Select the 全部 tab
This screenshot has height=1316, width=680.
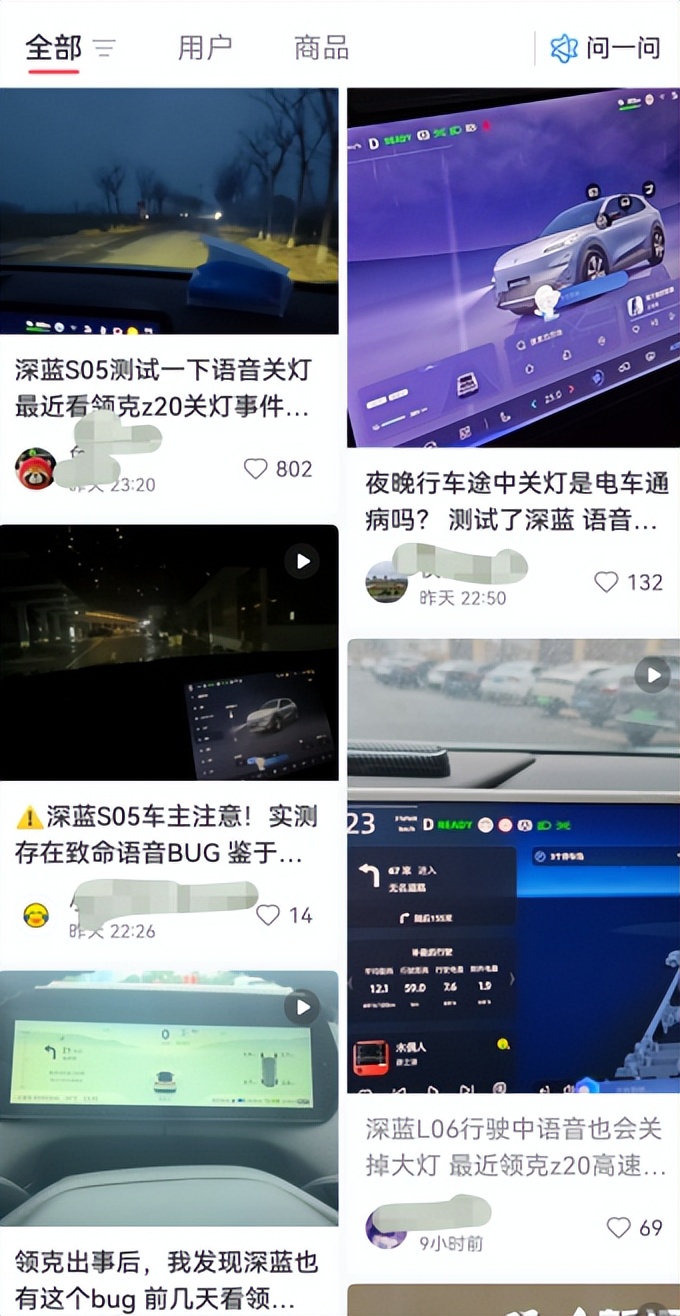(52, 47)
